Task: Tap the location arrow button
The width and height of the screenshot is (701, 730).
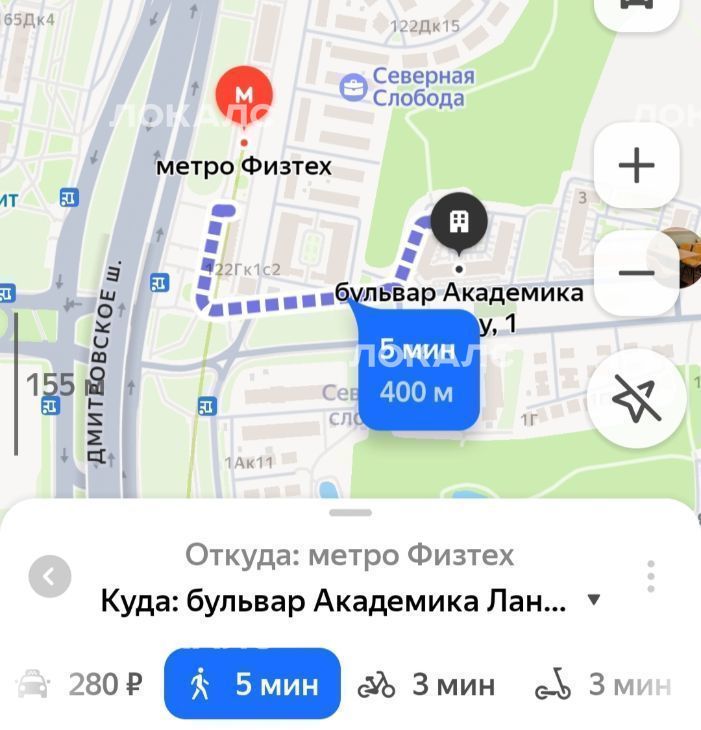Action: pyautogui.click(x=637, y=401)
